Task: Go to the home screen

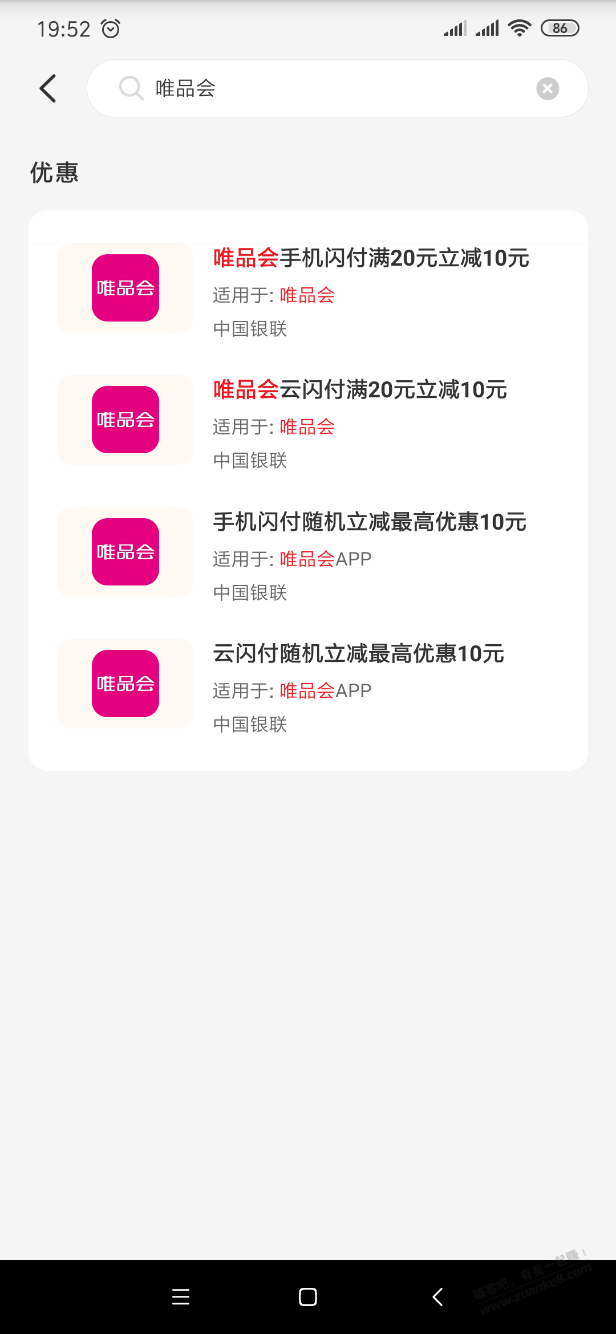Action: 308,1297
